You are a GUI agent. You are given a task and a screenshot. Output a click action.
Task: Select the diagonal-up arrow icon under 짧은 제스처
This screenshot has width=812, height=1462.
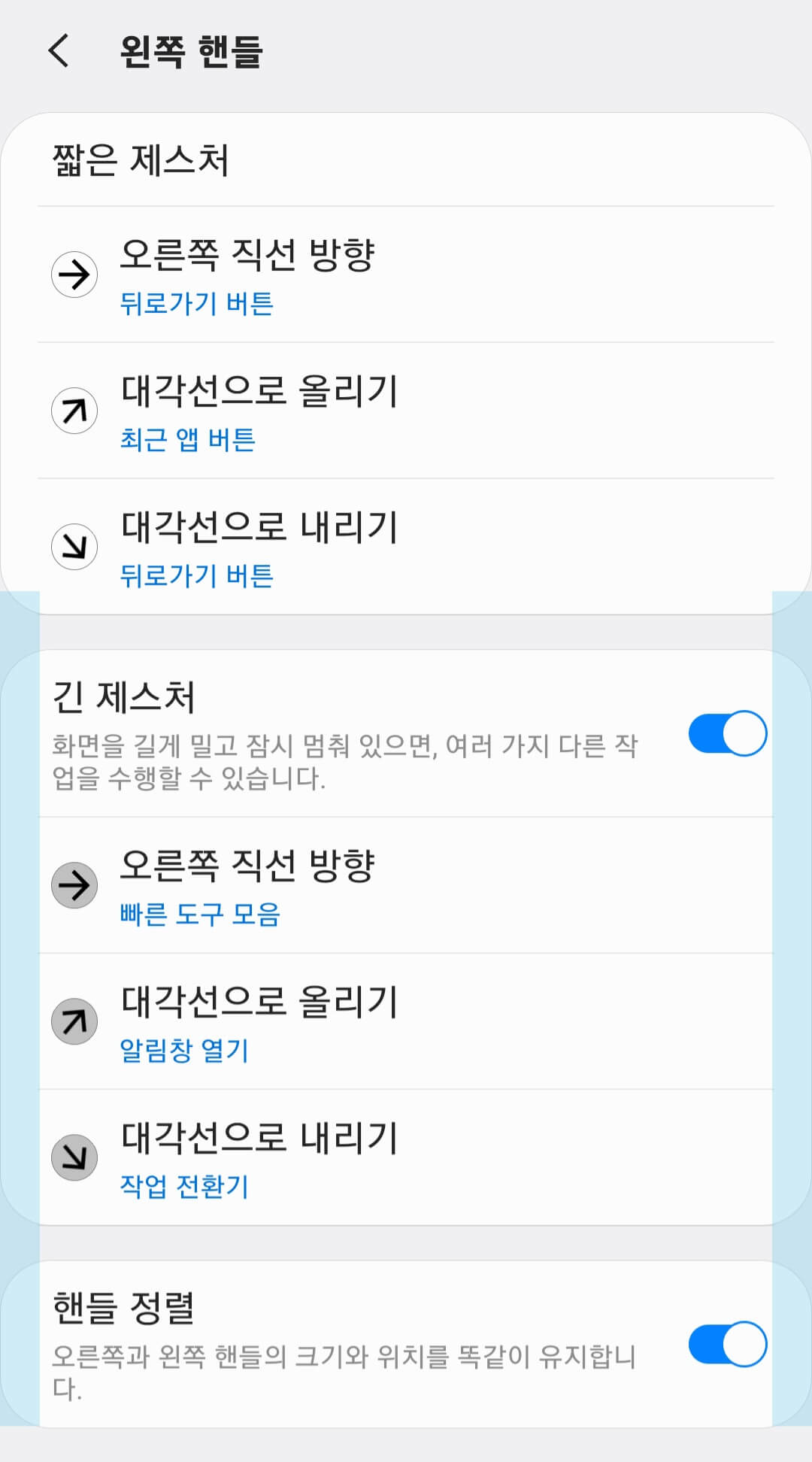point(74,410)
